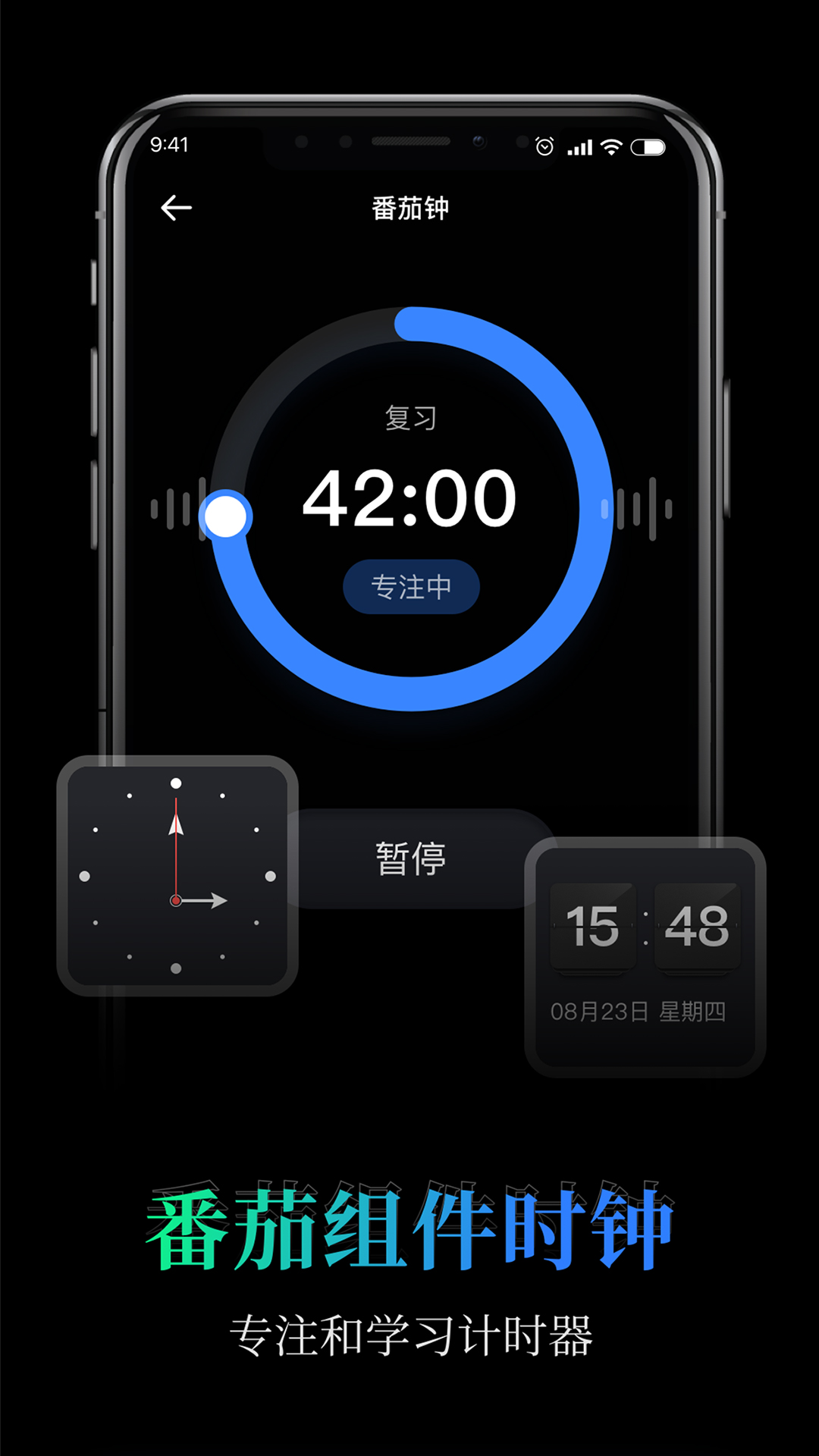Tap the signal strength icon in status bar
Screen dimensions: 819x1456
[x=579, y=146]
